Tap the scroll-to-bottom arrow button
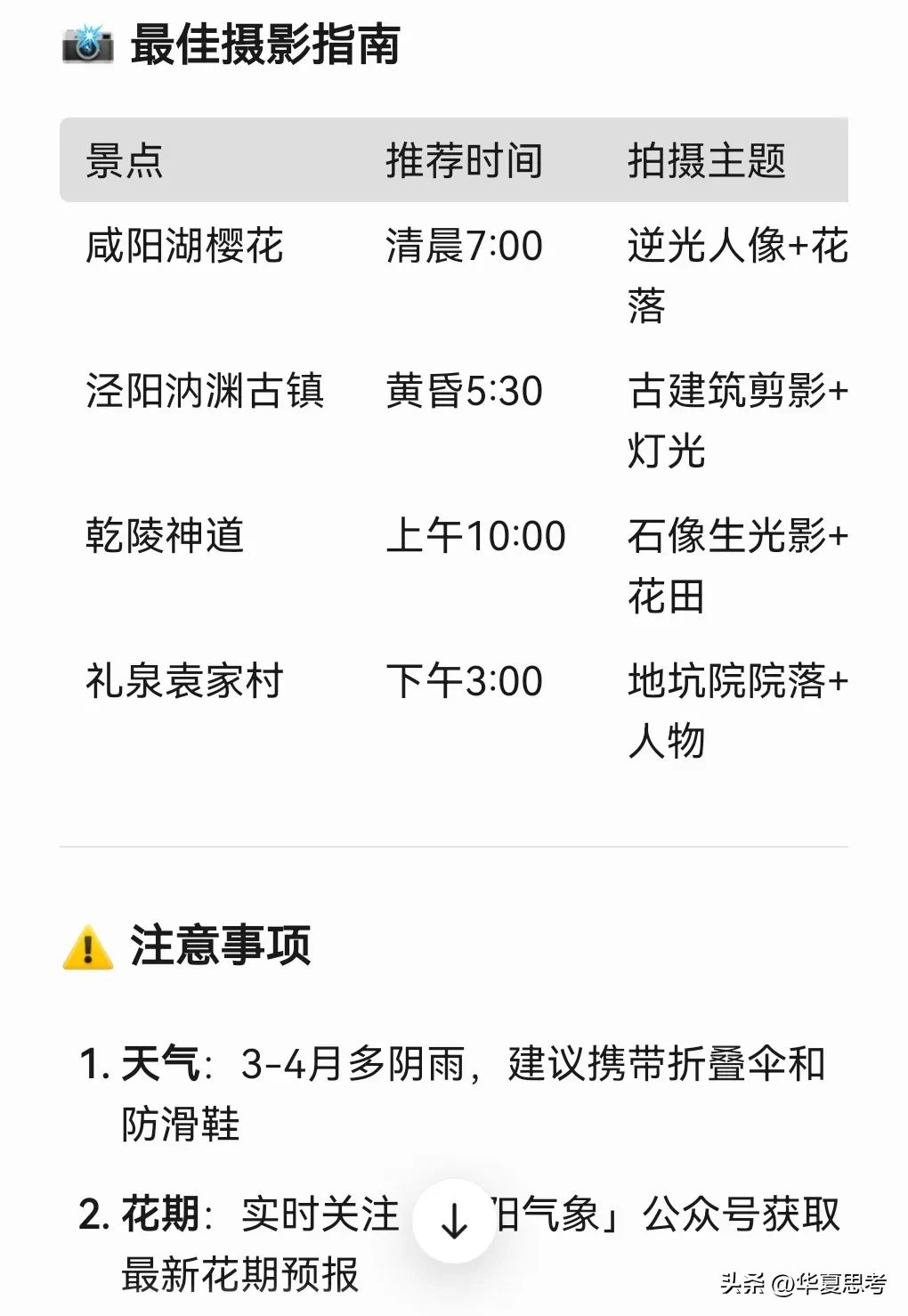This screenshot has height=1316, width=908. (454, 1221)
